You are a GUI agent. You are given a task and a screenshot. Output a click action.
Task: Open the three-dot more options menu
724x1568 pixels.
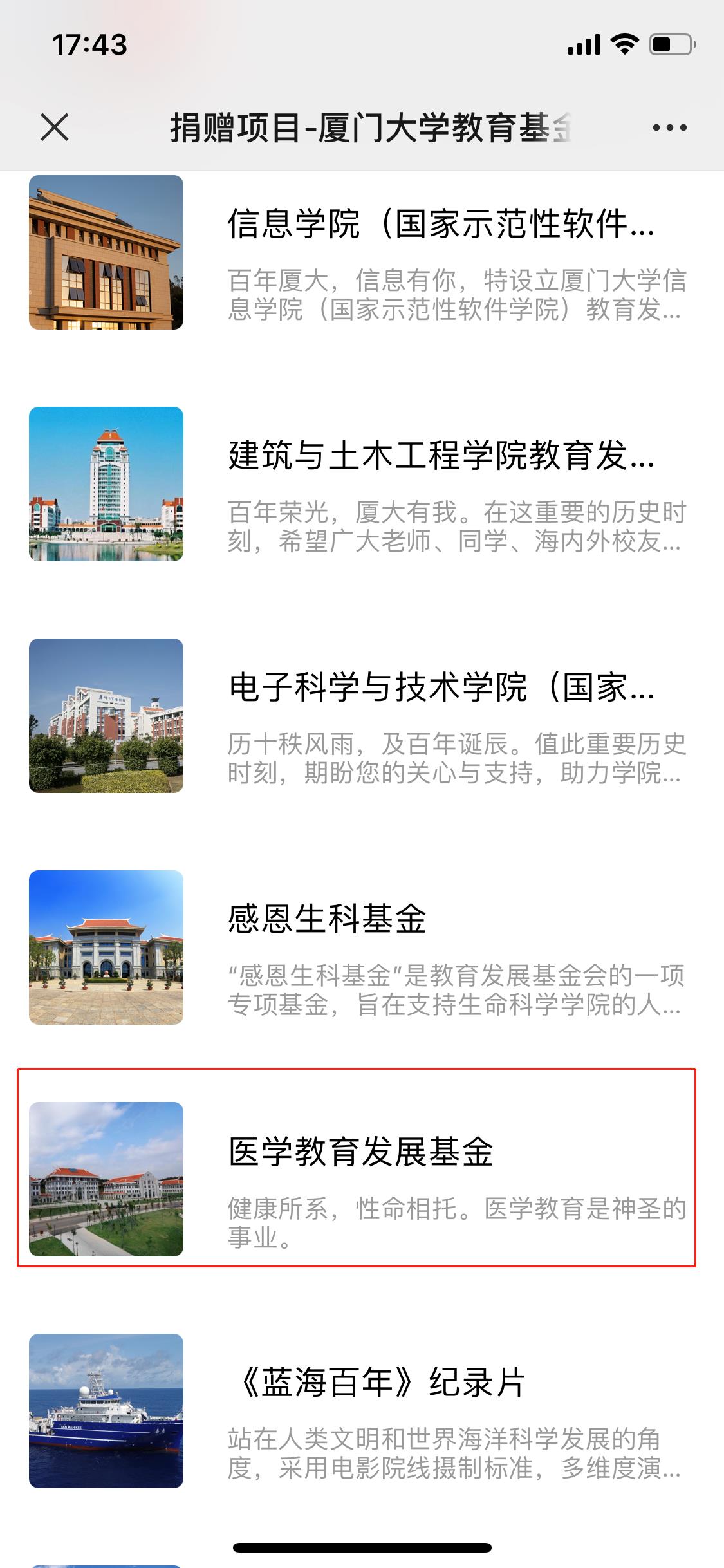(669, 127)
